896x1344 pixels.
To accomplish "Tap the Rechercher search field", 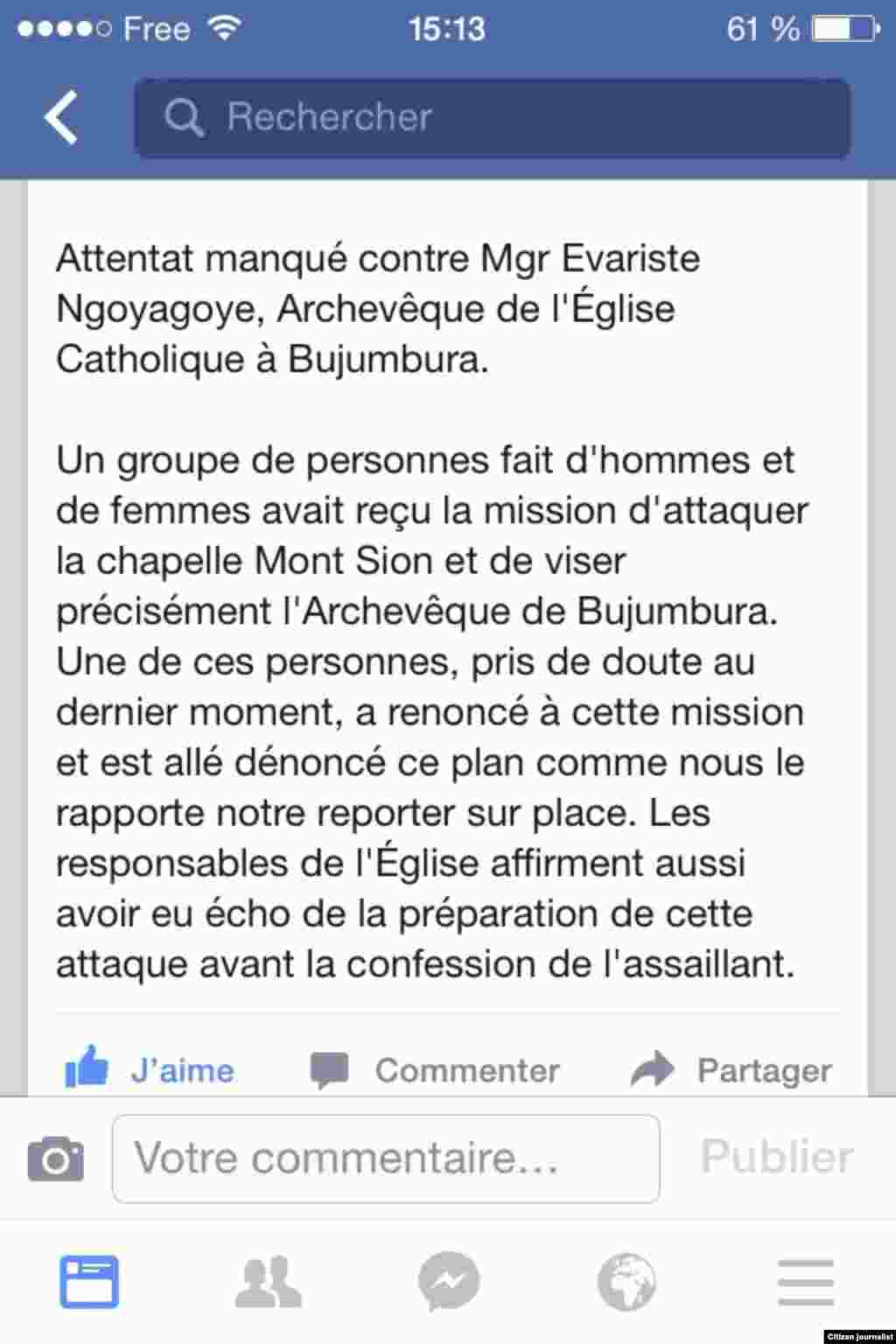I will [x=492, y=117].
